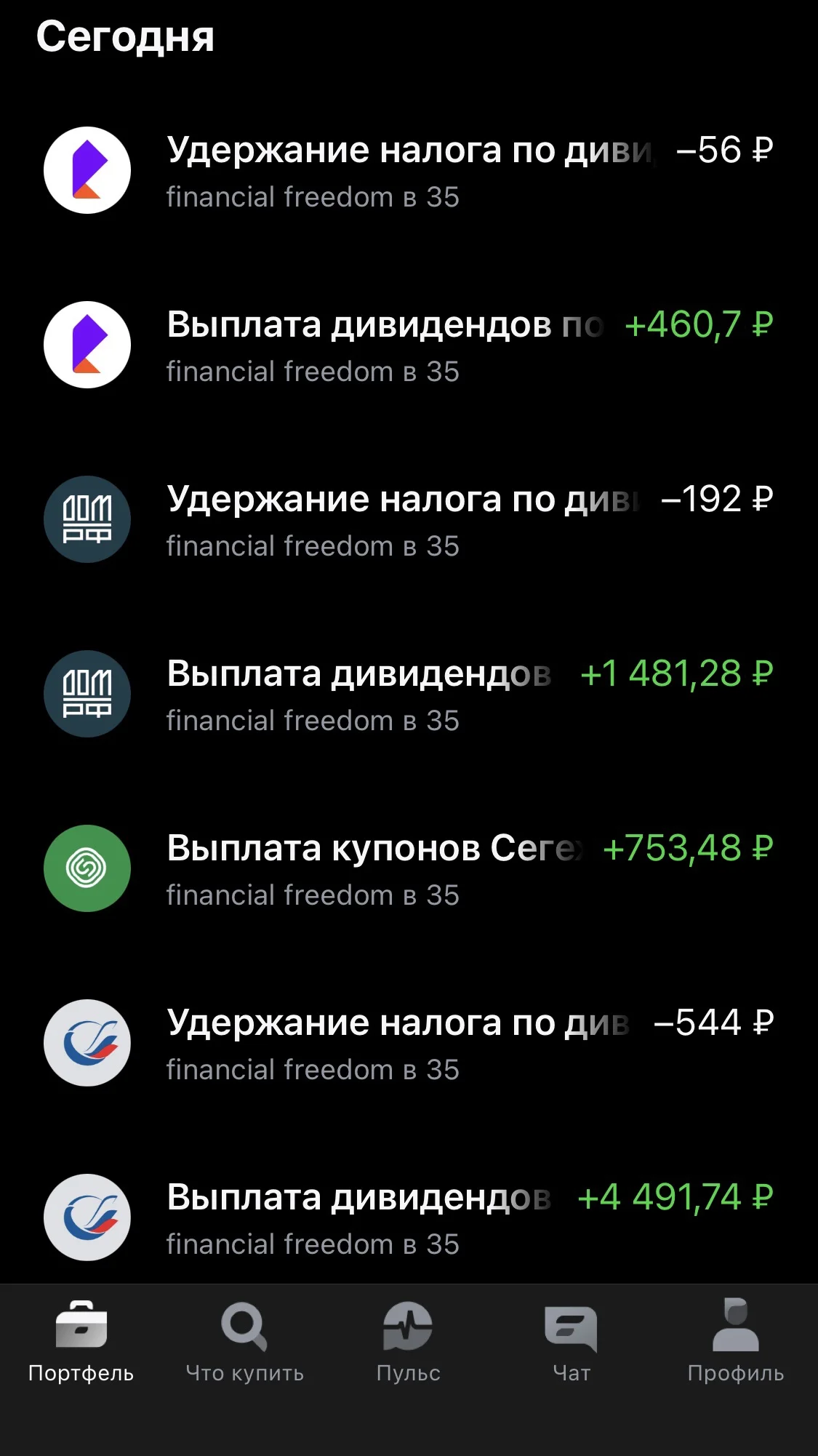Go to the Пульс tab
This screenshot has height=1456, width=818.
pos(409,1342)
